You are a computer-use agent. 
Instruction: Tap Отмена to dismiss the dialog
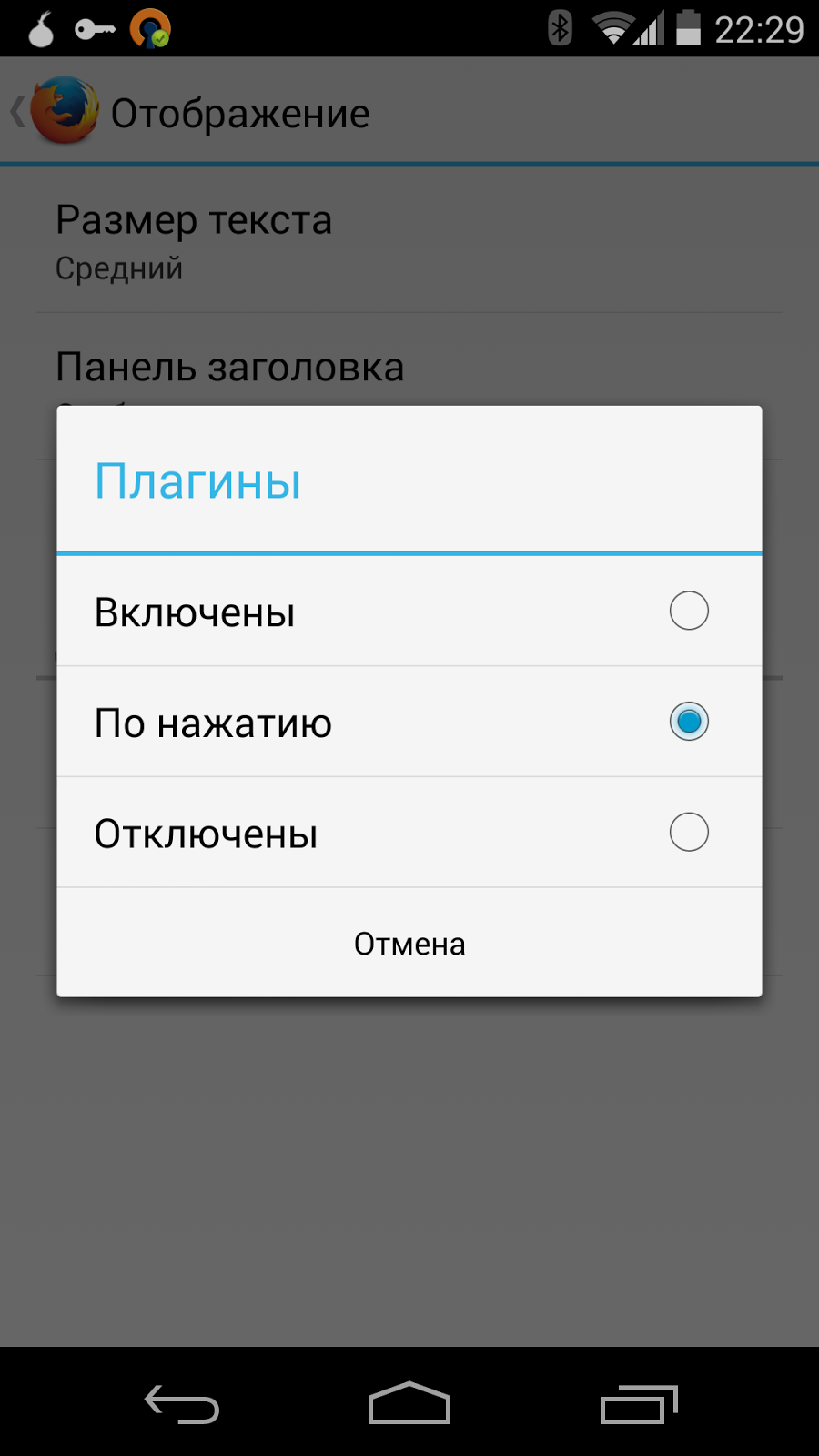pos(409,944)
